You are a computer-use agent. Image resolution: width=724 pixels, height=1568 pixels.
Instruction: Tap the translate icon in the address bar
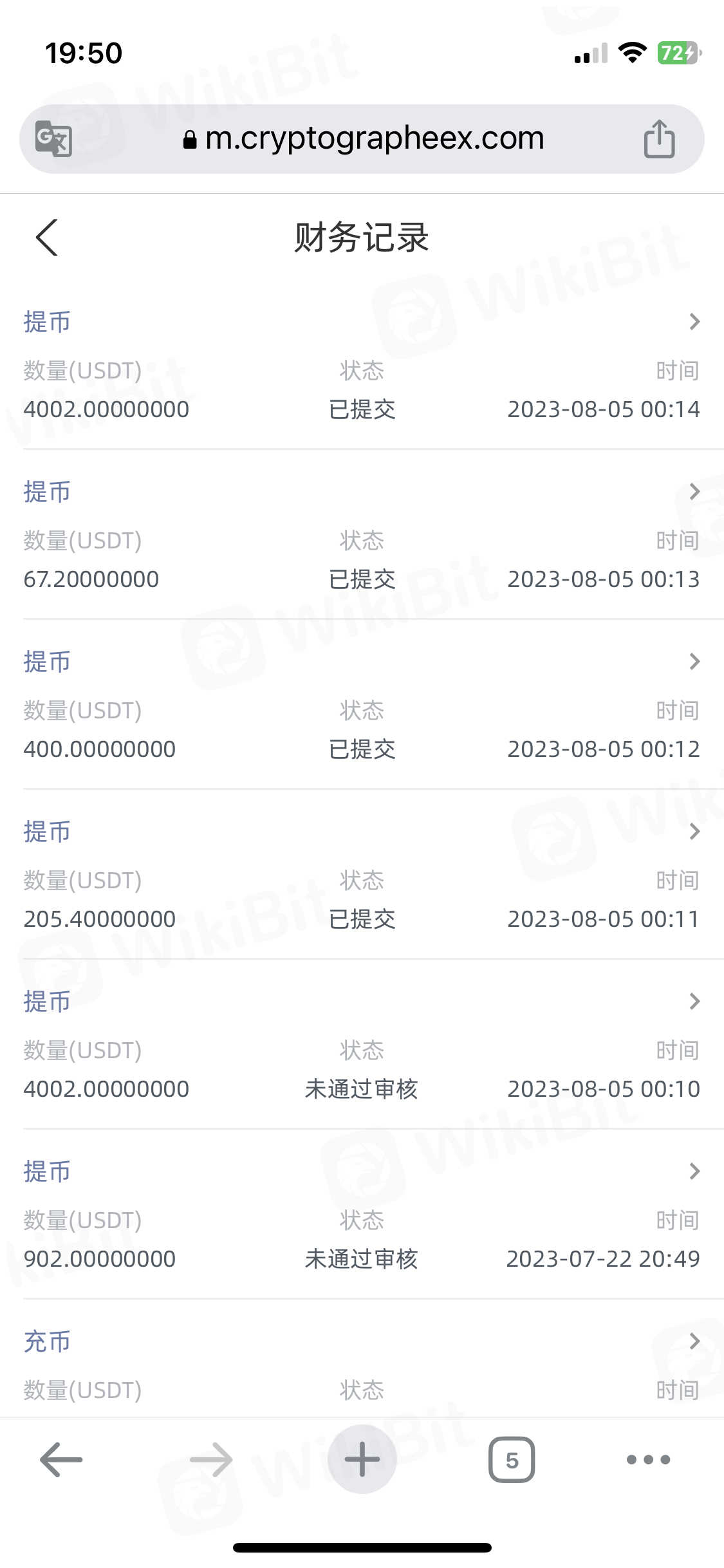(x=53, y=138)
